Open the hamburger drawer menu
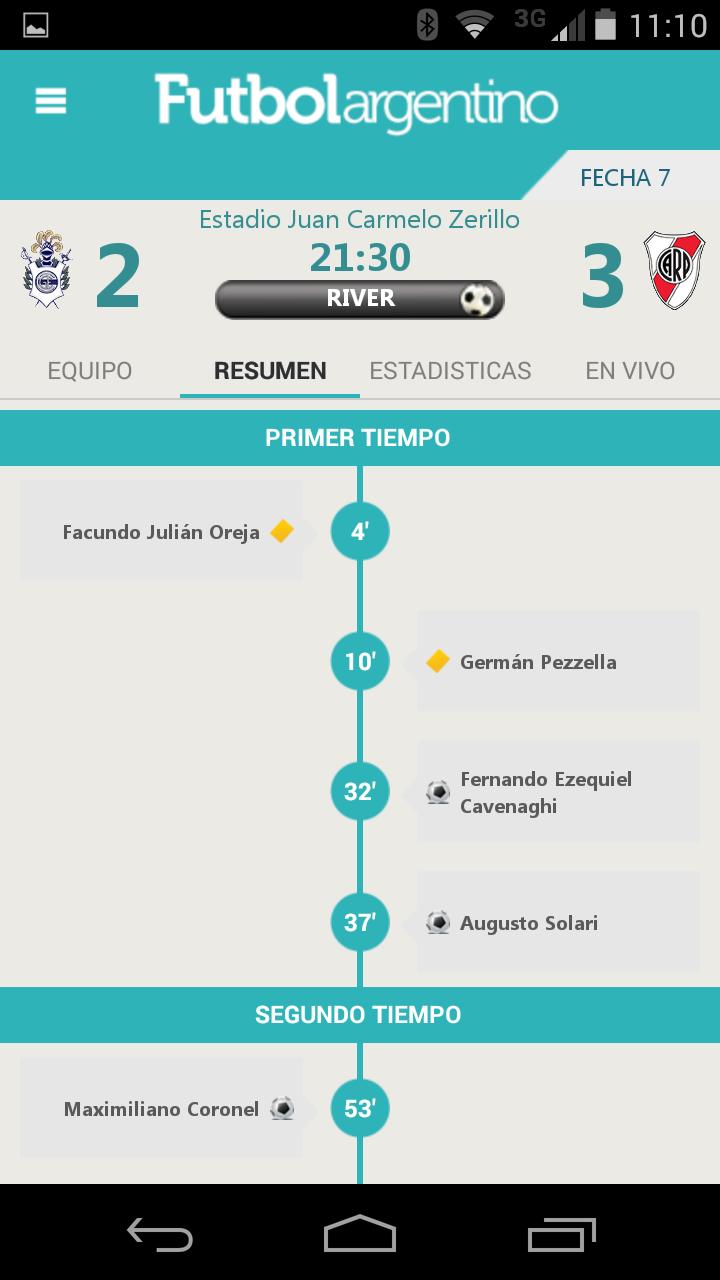The width and height of the screenshot is (720, 1280). (x=50, y=101)
